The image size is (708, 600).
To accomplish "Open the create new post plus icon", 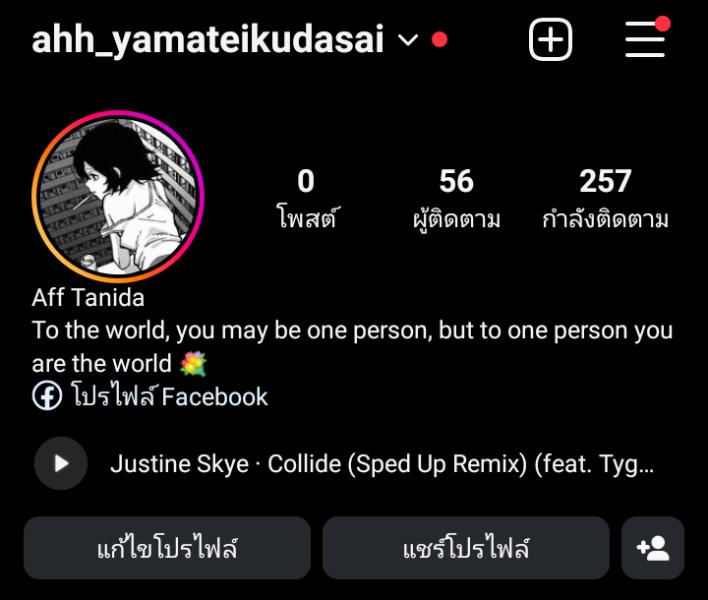I will pos(550,40).
